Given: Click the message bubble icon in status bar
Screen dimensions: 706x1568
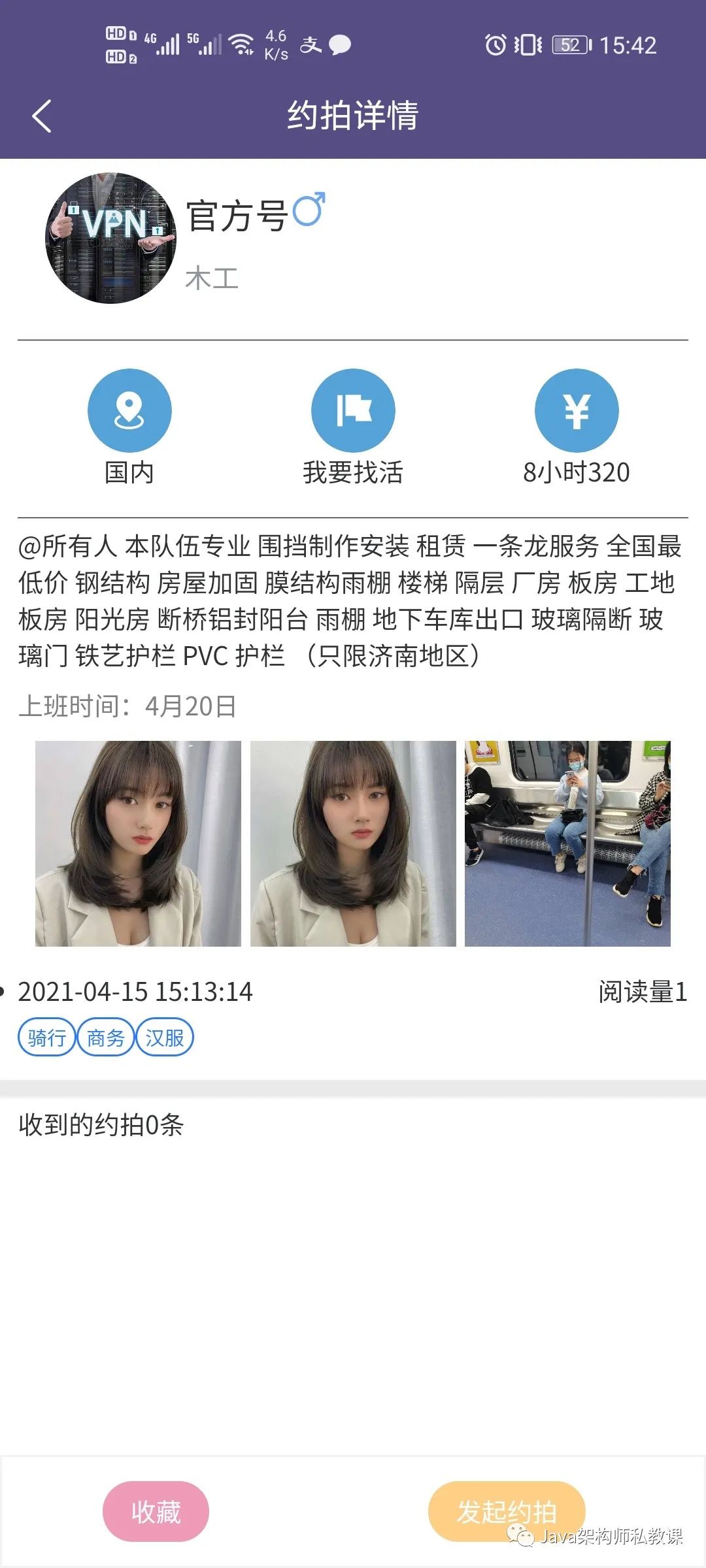Looking at the screenshot, I should (339, 46).
